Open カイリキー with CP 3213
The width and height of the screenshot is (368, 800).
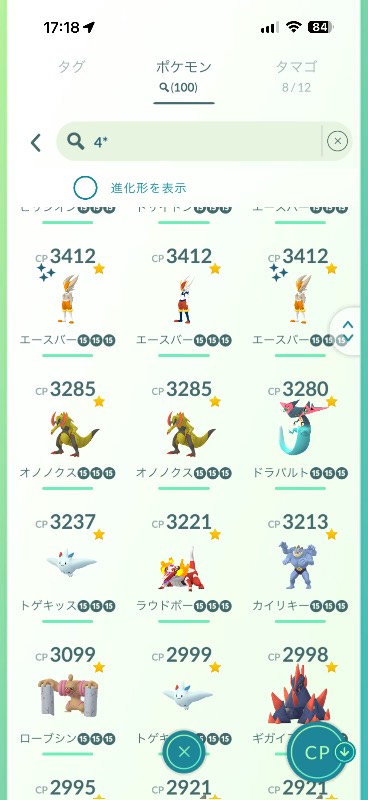click(300, 566)
